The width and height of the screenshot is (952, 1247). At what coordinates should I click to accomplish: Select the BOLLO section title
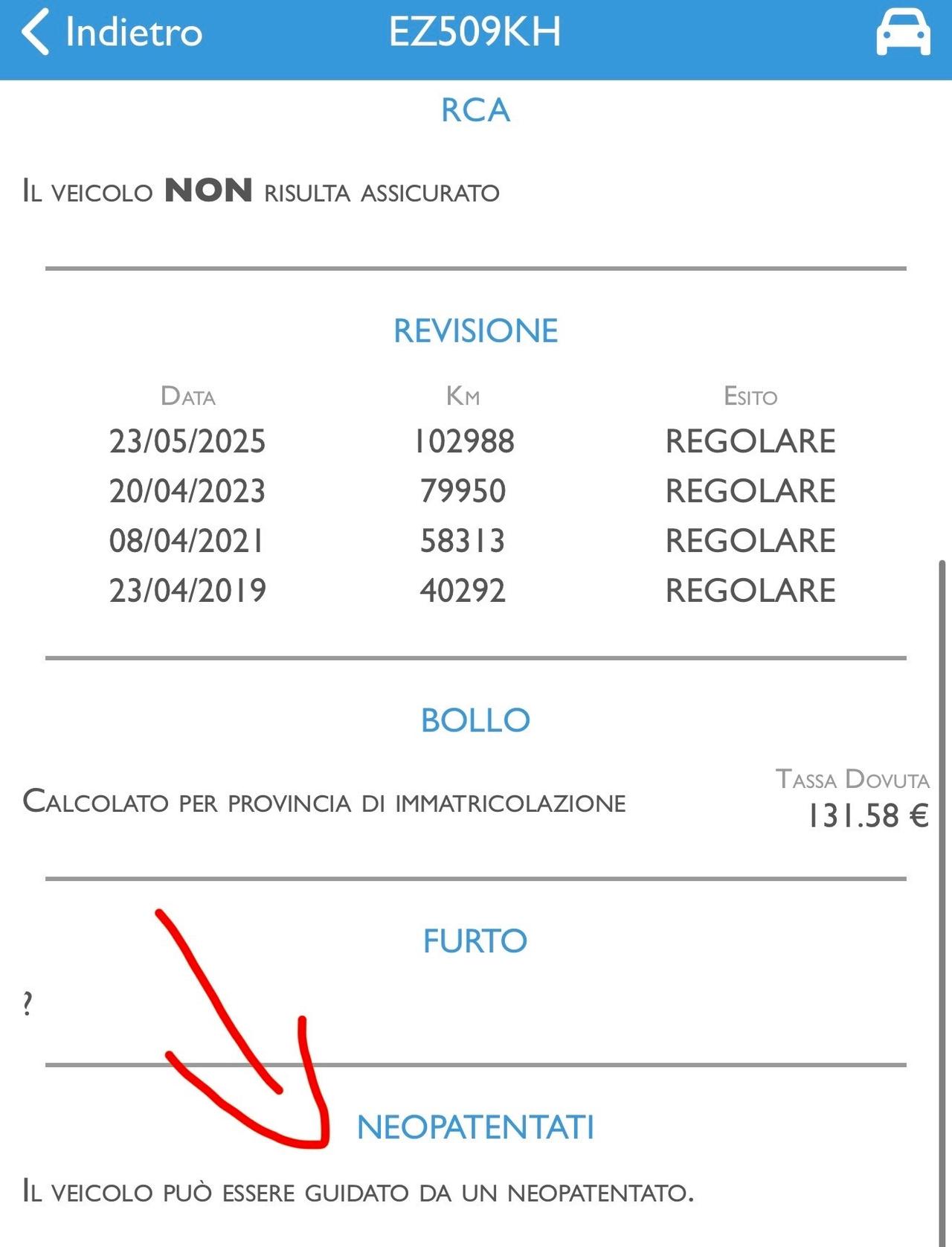click(x=475, y=719)
